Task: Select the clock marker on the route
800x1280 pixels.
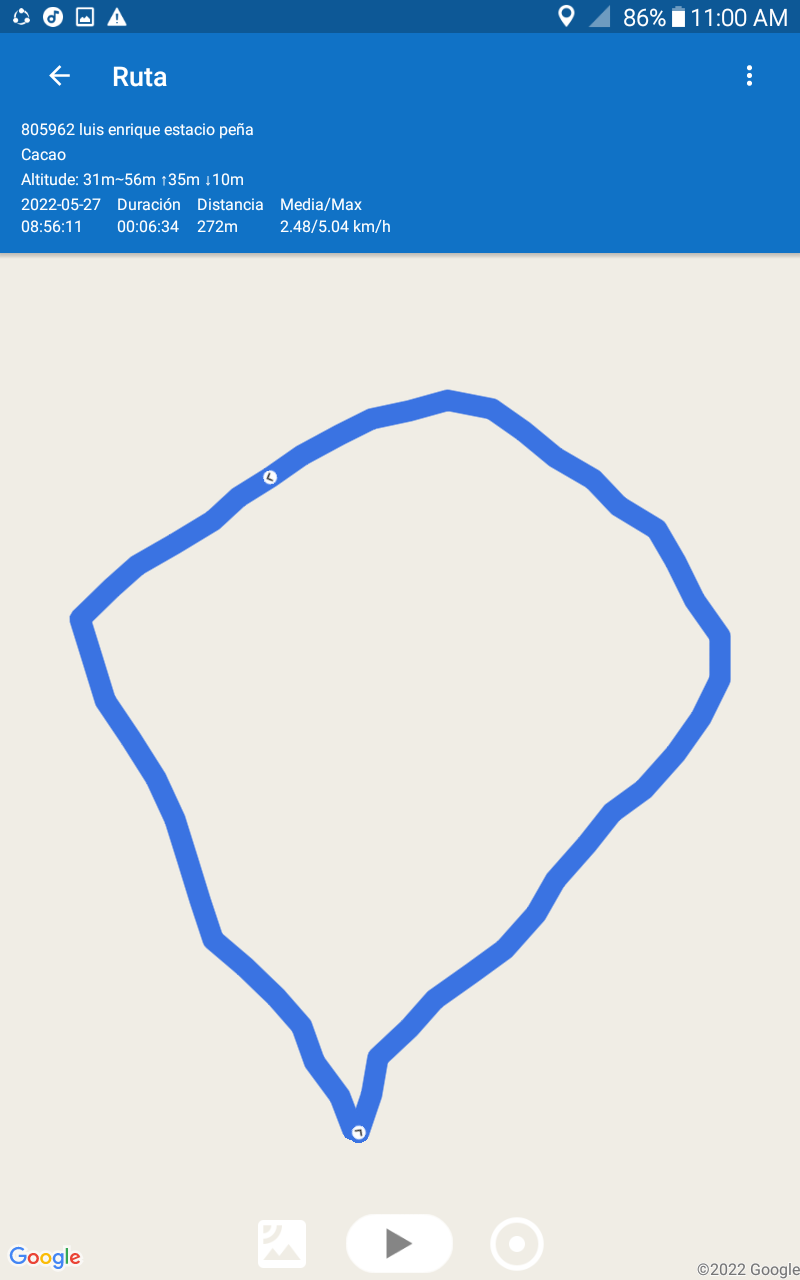Action: (270, 477)
